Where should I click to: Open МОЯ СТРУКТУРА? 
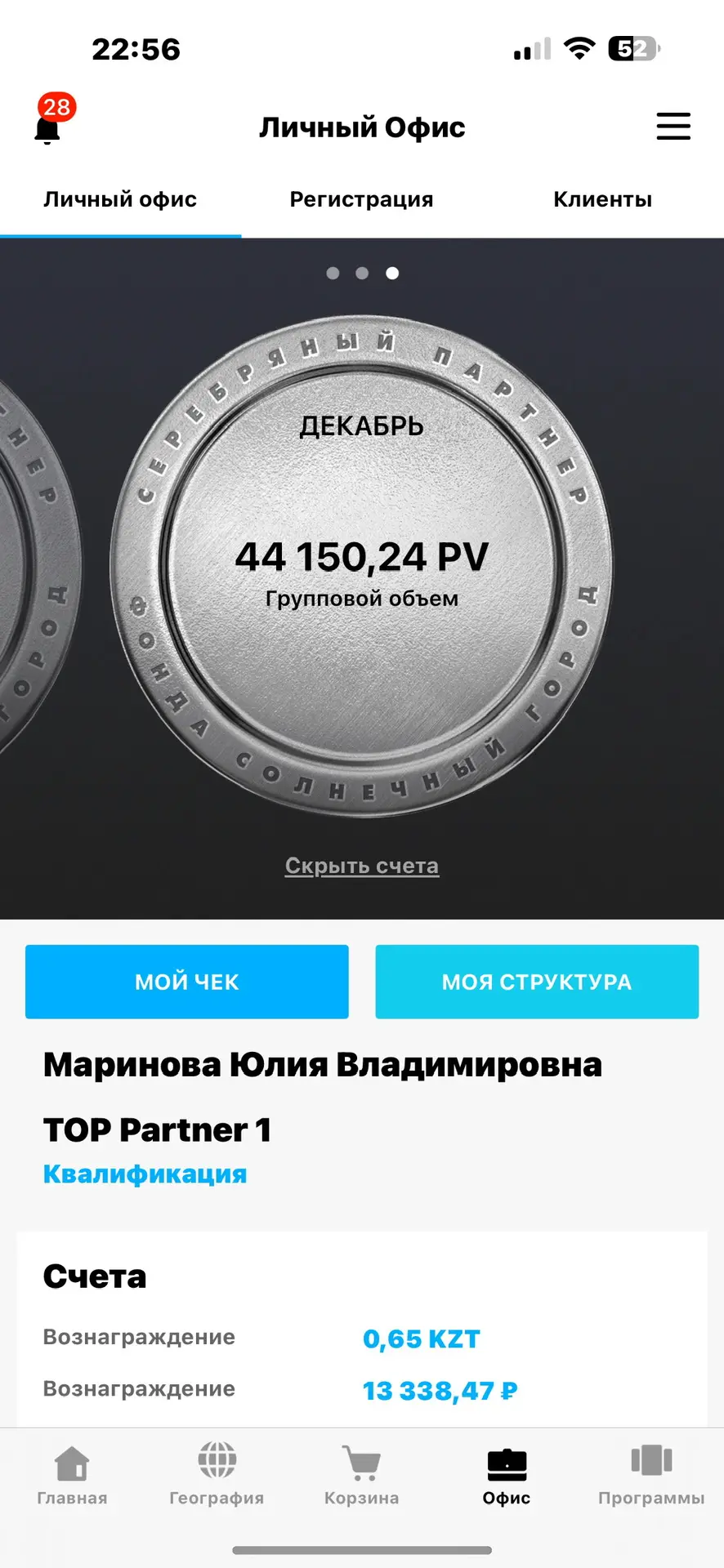tap(537, 982)
